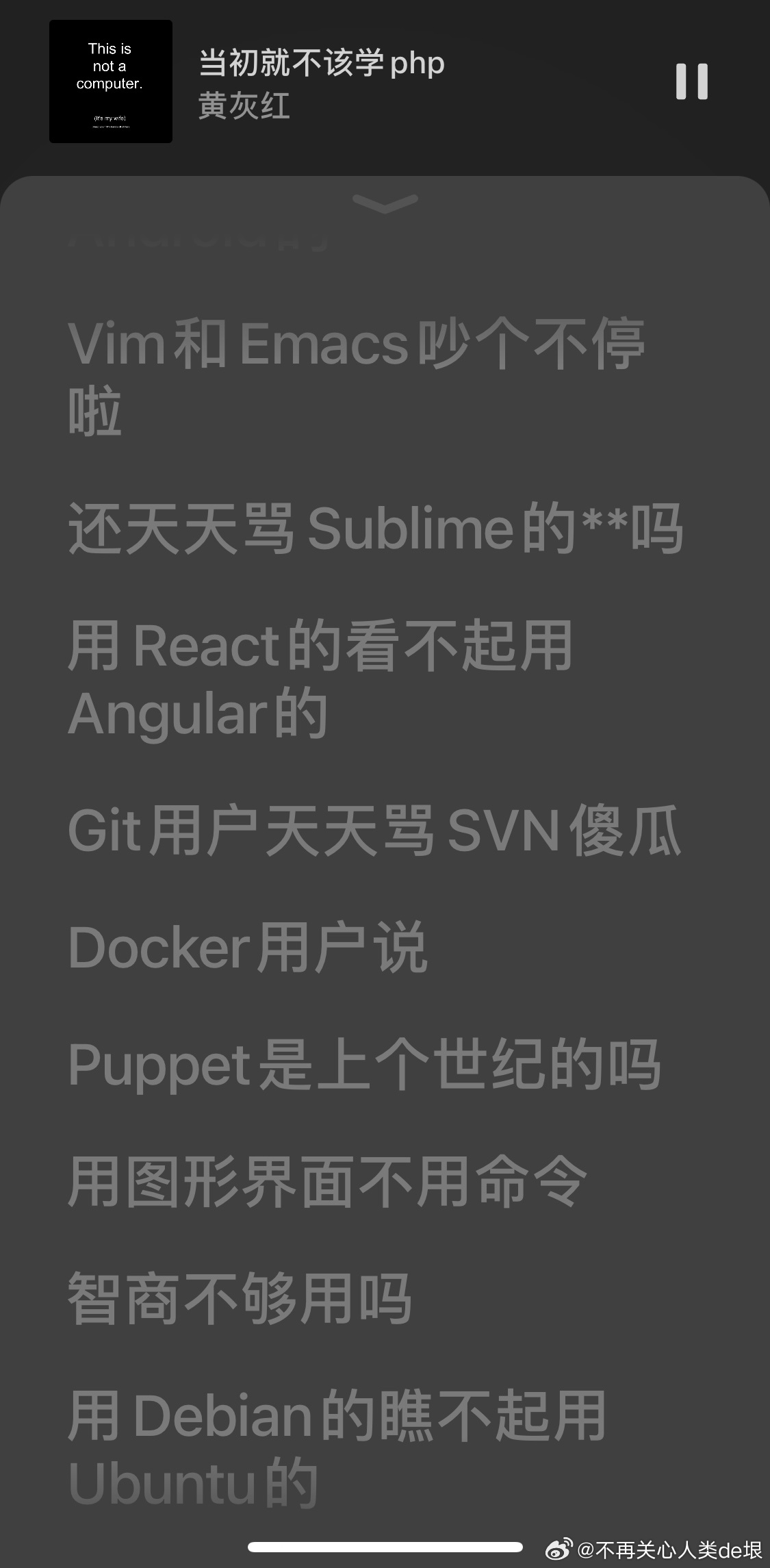The image size is (770, 1568).
Task: Jump to lyric line 'Puppet是上个世纪的吗'
Action: [364, 1065]
